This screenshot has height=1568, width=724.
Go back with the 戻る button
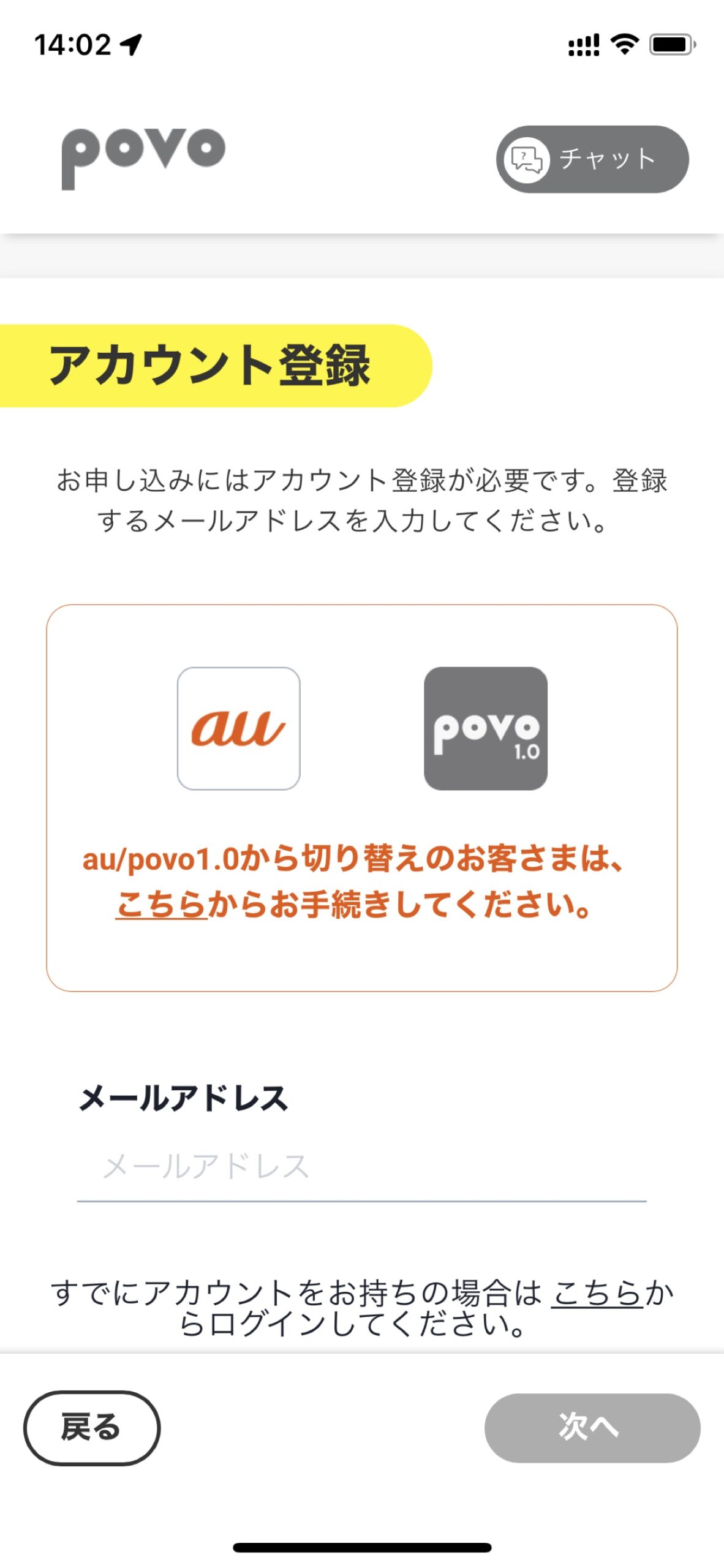(x=92, y=1427)
